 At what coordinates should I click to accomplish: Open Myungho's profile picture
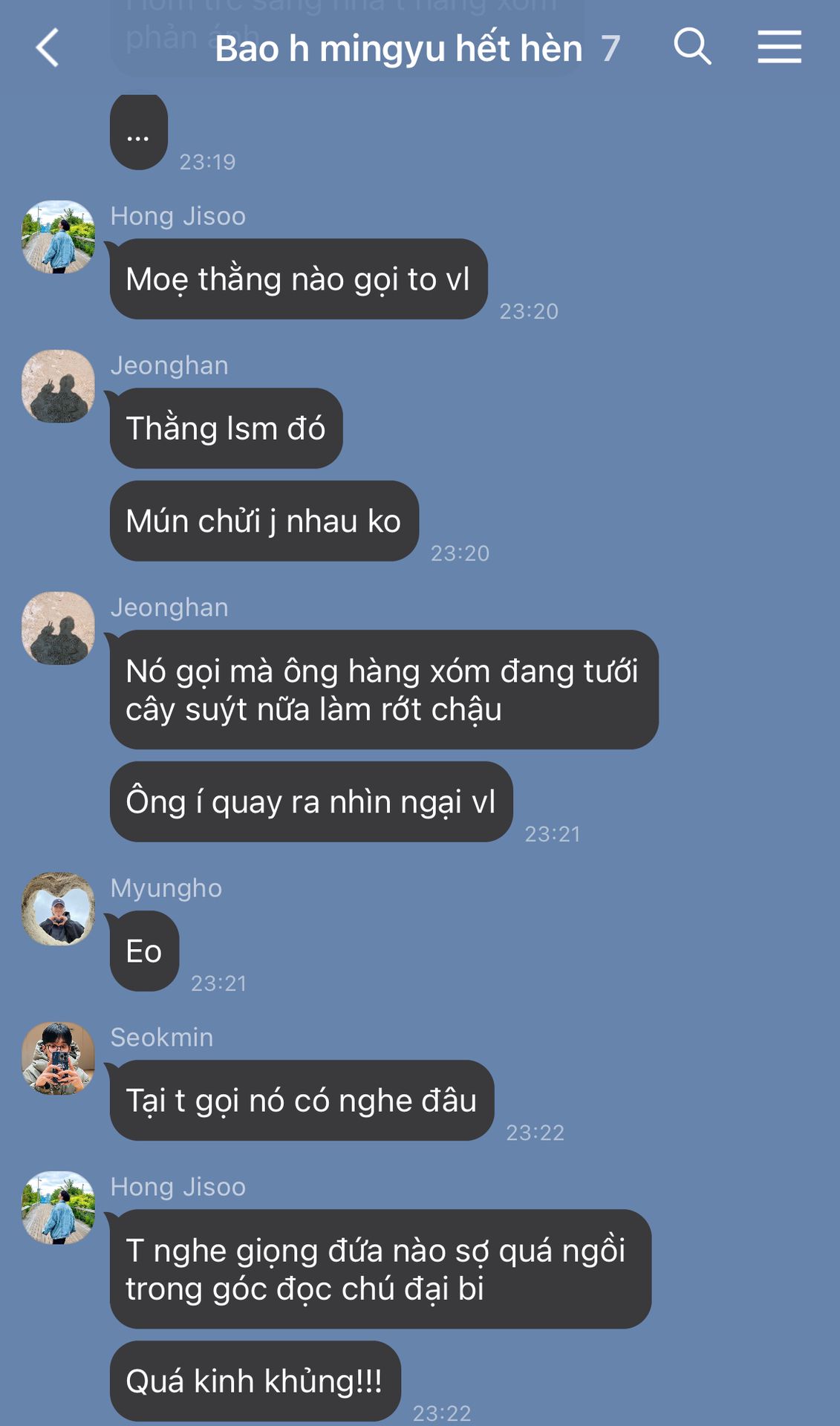pyautogui.click(x=59, y=908)
